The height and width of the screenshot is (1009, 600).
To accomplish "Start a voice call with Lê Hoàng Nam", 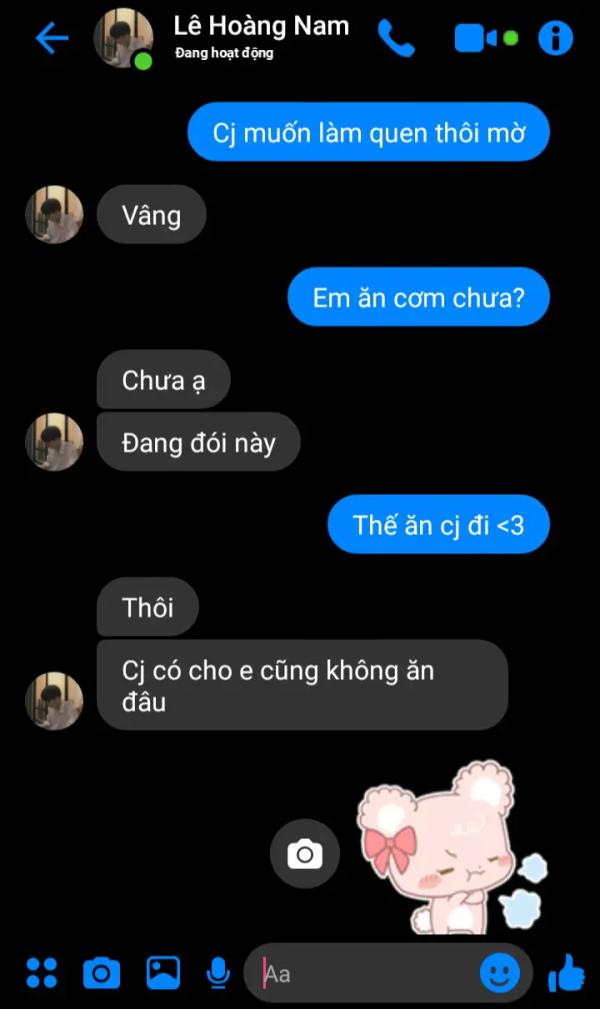I will (x=396, y=39).
